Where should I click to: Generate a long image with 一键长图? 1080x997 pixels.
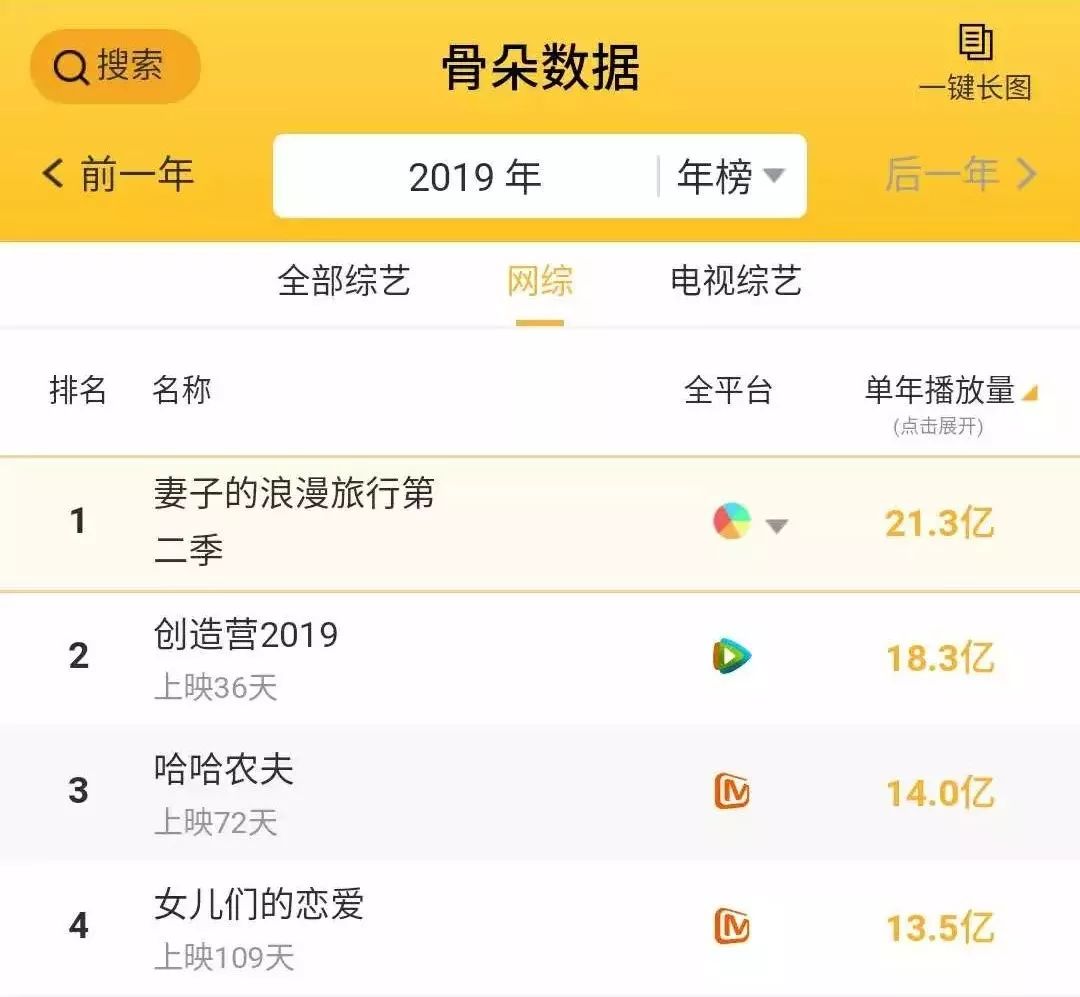coord(975,63)
